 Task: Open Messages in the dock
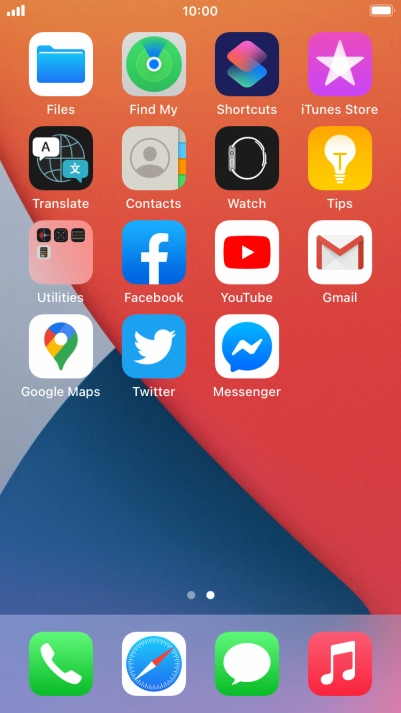(247, 664)
